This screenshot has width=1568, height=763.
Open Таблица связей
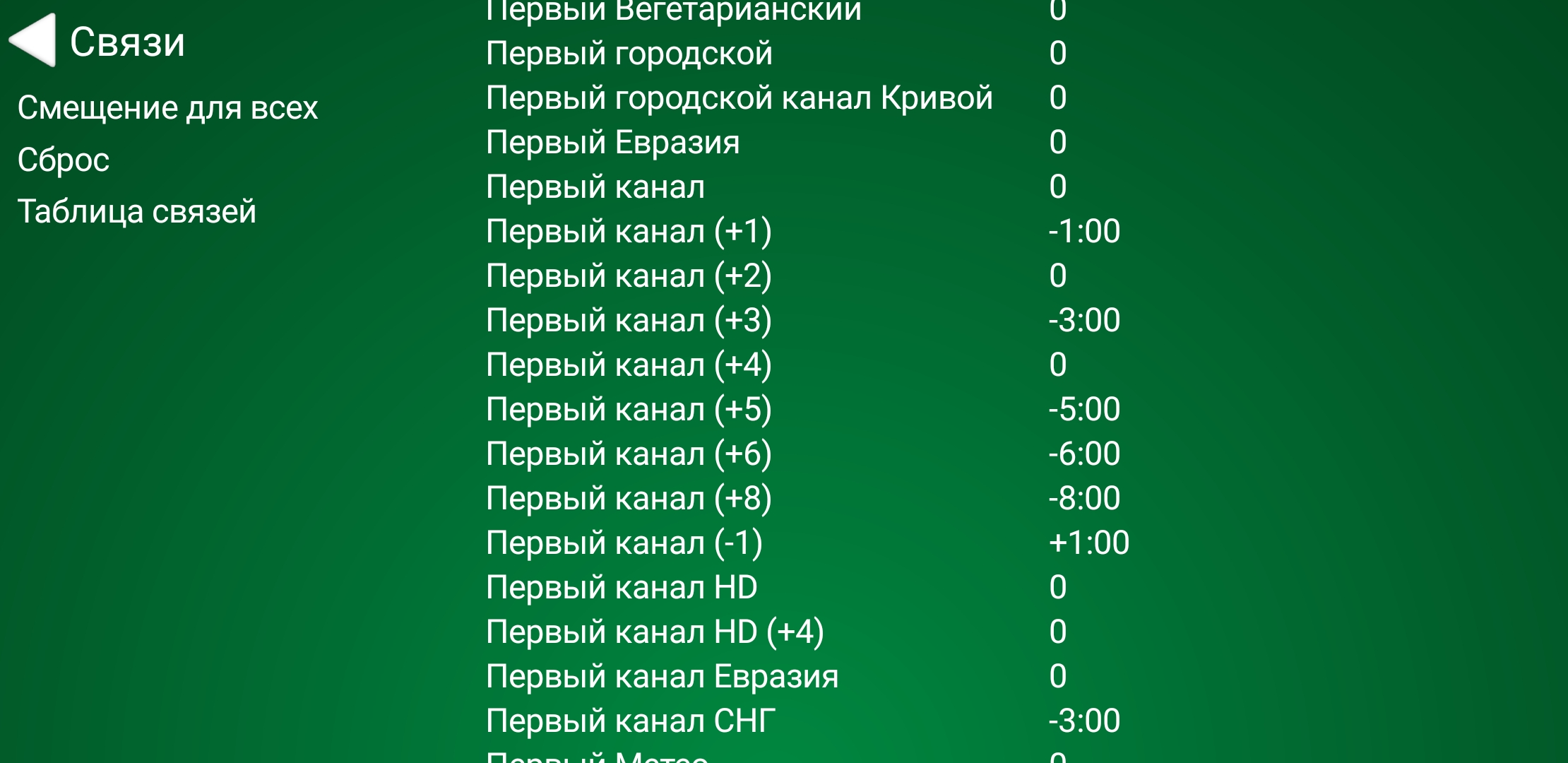(136, 211)
